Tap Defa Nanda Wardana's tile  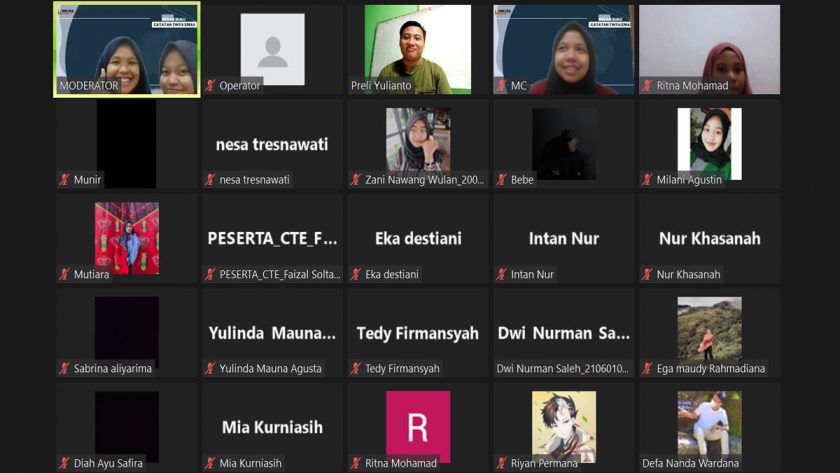pos(709,427)
